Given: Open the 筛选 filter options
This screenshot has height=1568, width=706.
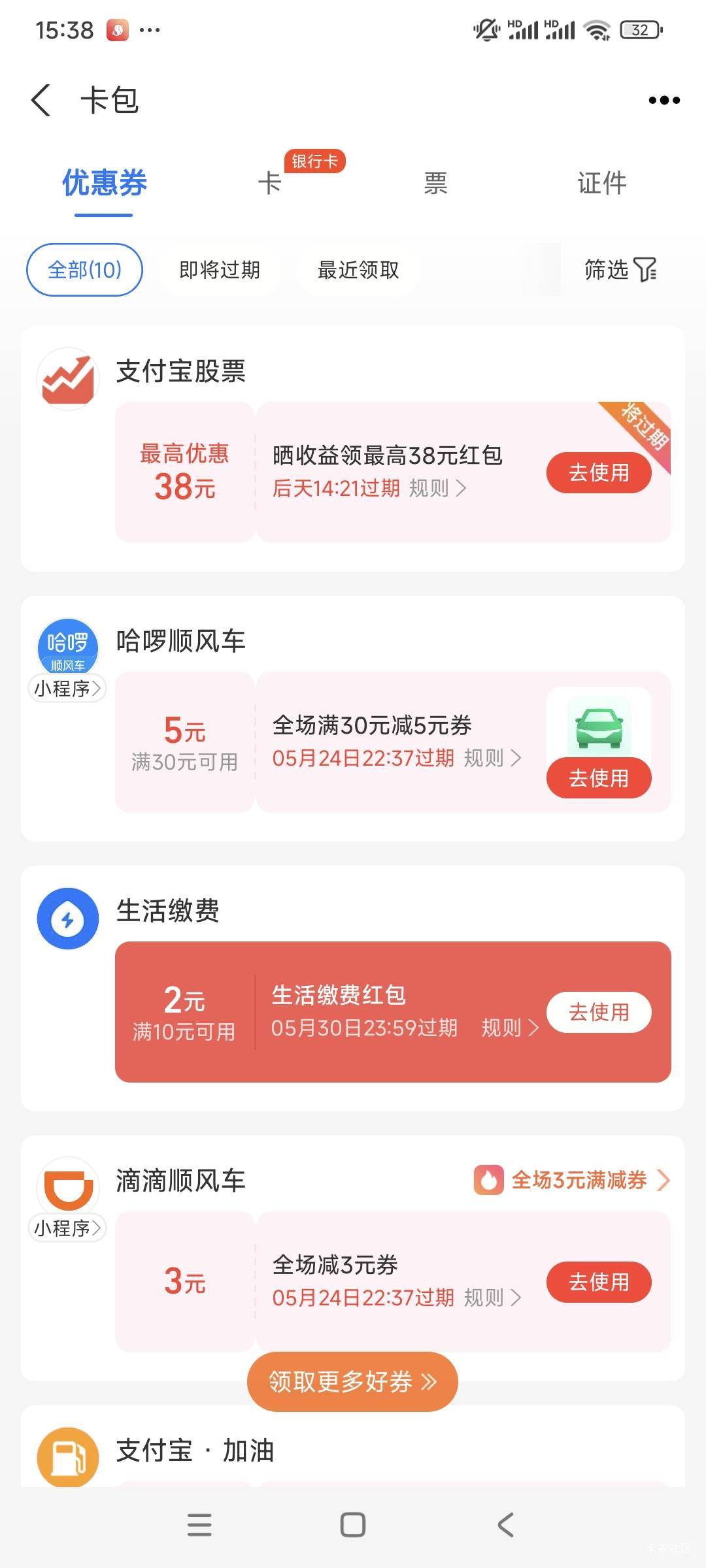Looking at the screenshot, I should (620, 270).
